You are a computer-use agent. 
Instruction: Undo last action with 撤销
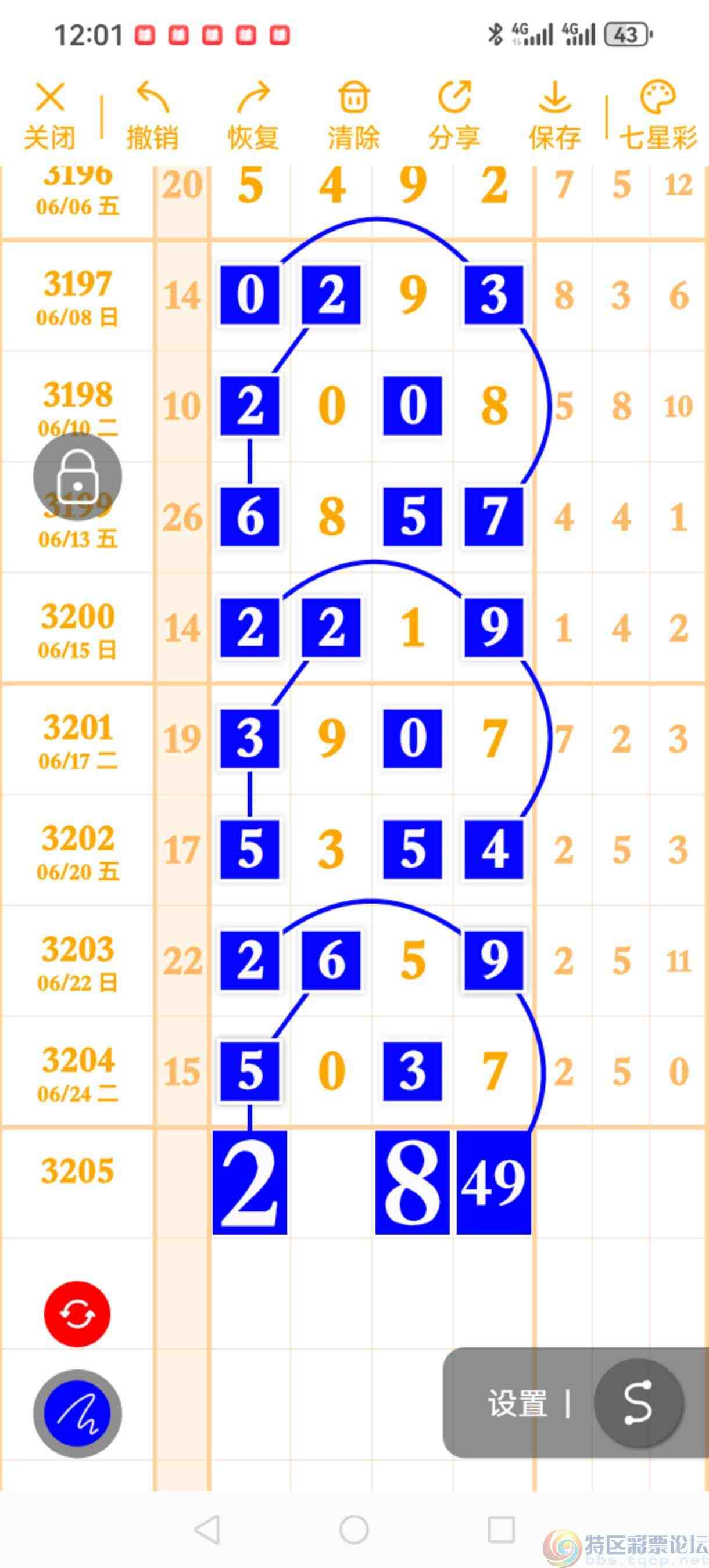pos(152,116)
